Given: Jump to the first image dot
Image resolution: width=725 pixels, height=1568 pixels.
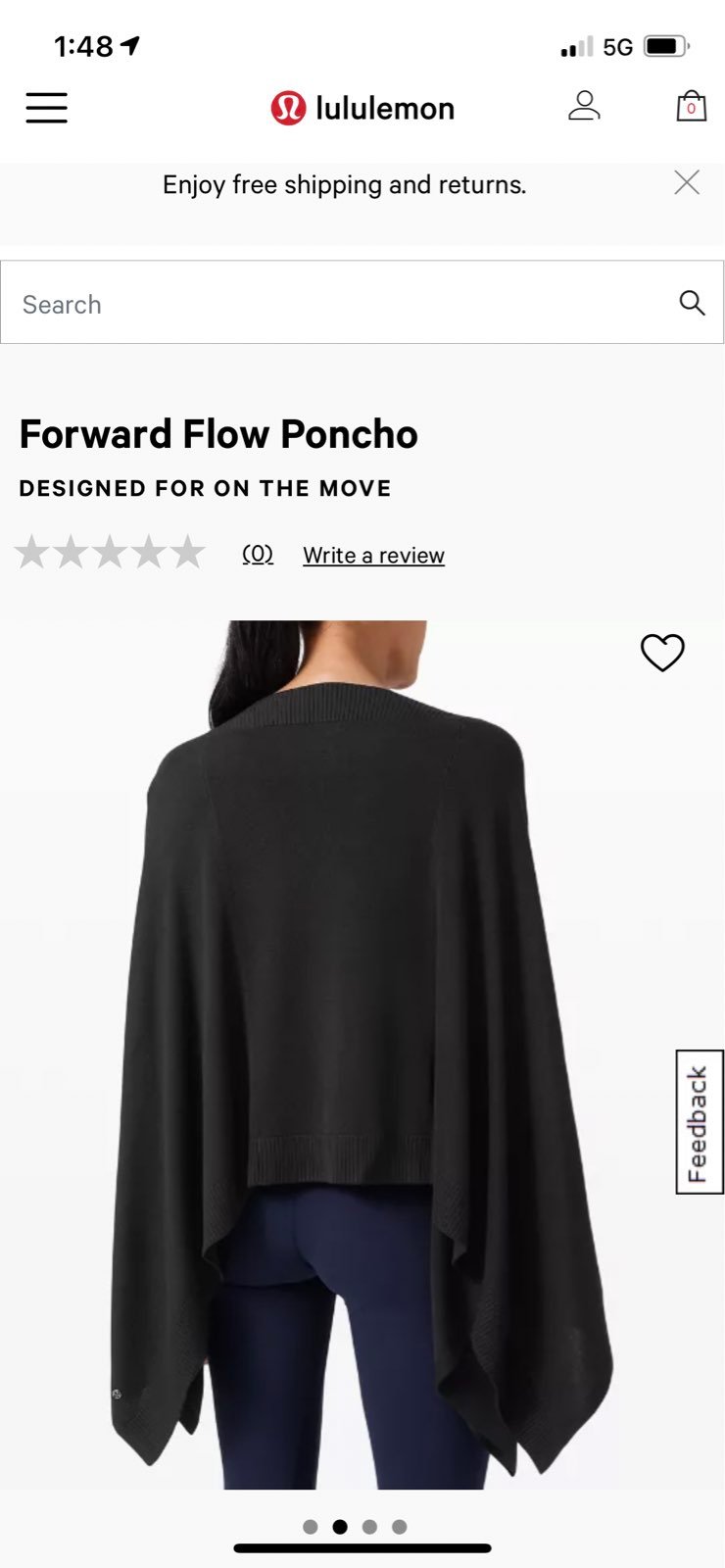Looking at the screenshot, I should click(x=311, y=1527).
